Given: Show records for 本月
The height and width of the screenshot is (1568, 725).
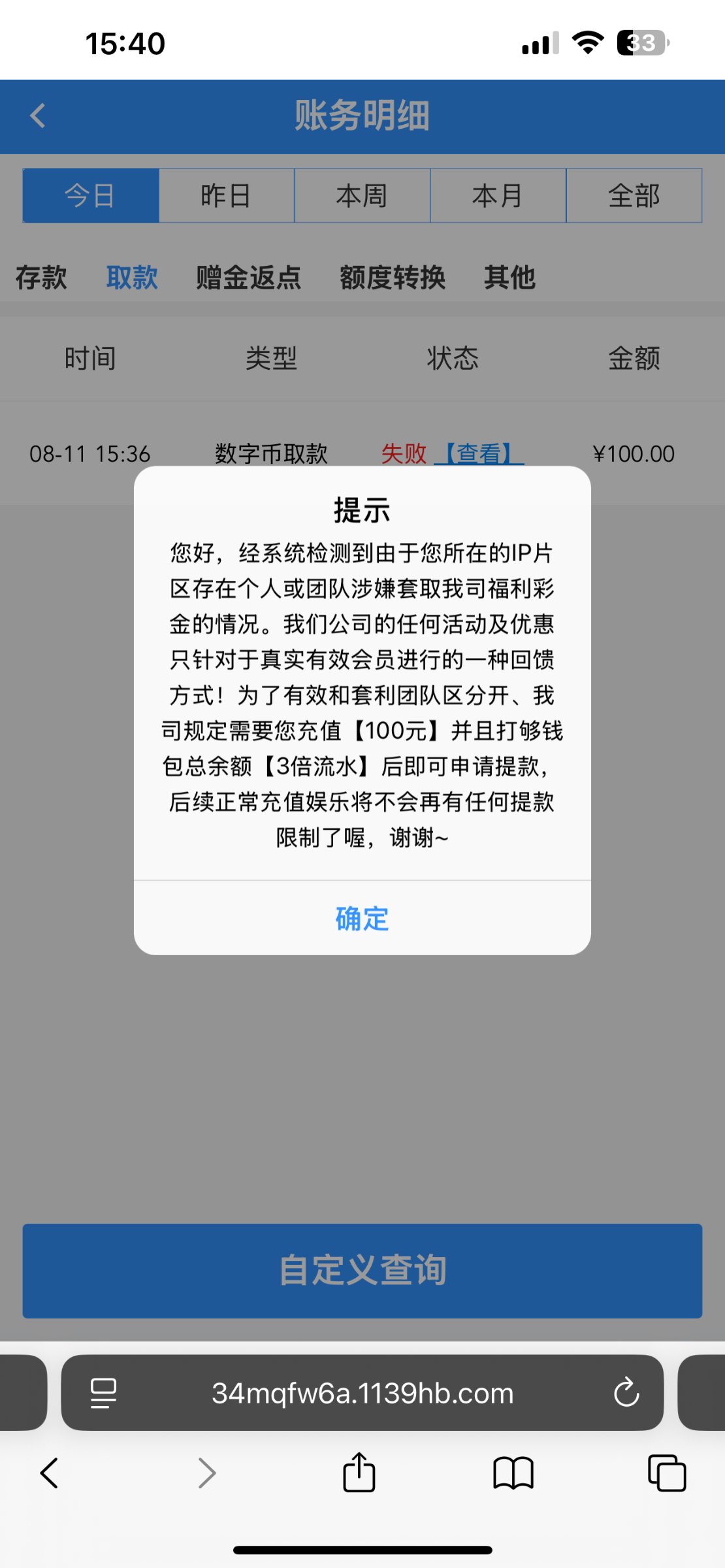Looking at the screenshot, I should pyautogui.click(x=498, y=195).
